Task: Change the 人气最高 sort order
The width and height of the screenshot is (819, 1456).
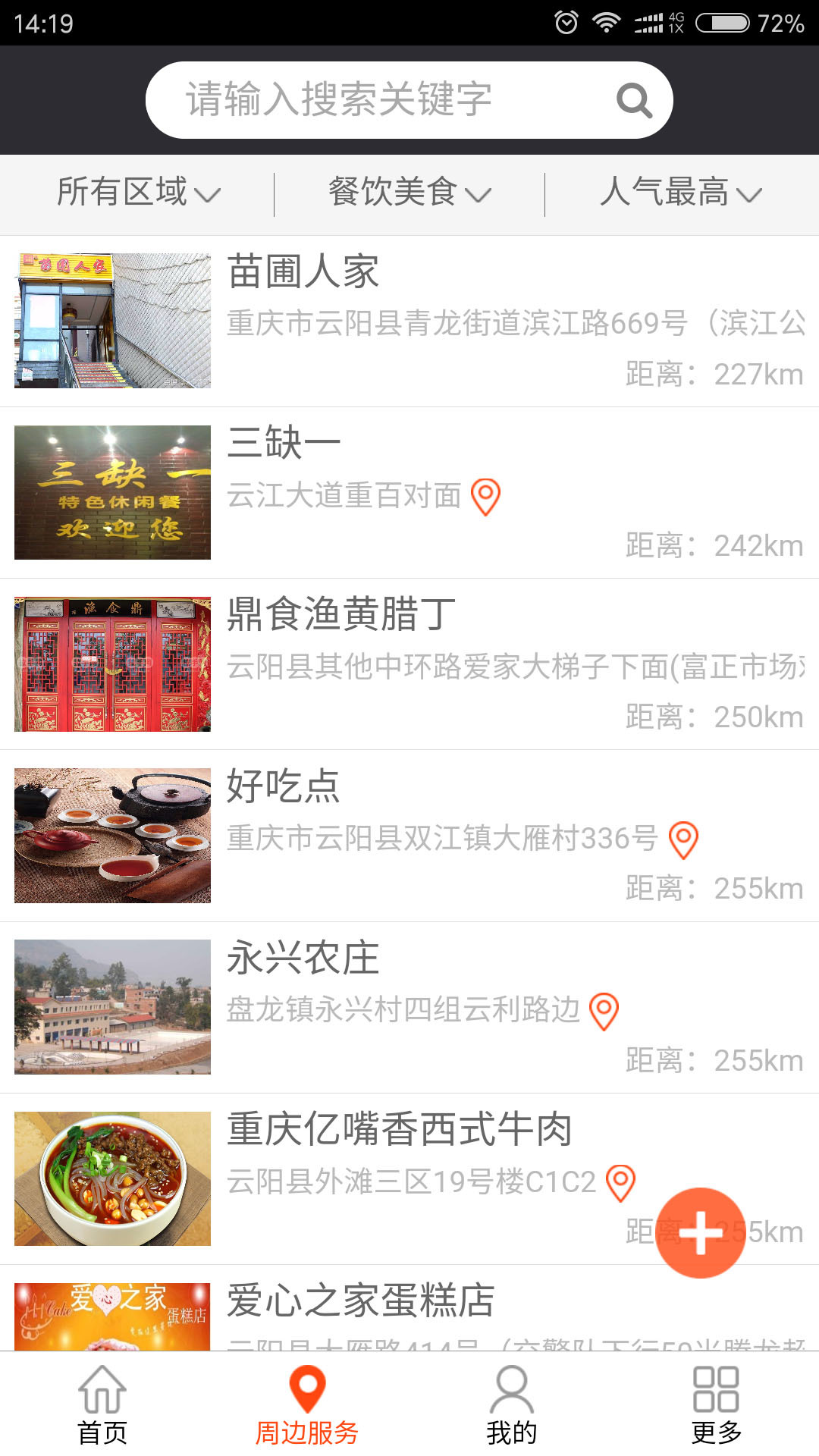Action: [x=680, y=193]
